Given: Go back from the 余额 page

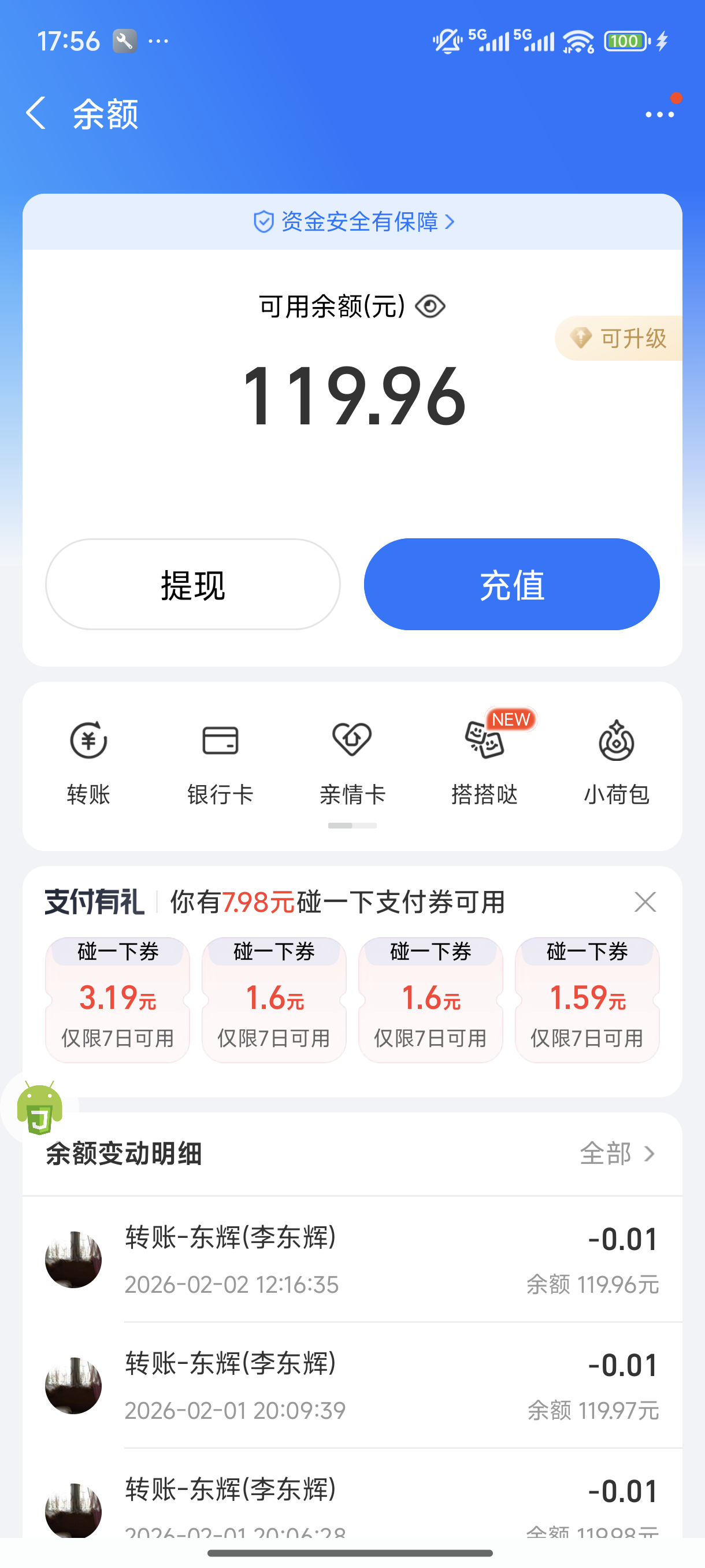Looking at the screenshot, I should pyautogui.click(x=36, y=113).
